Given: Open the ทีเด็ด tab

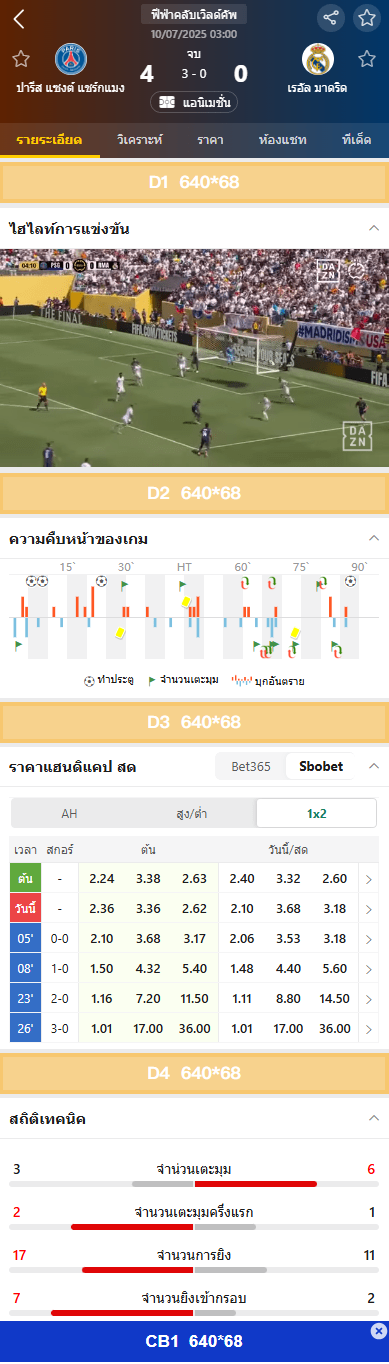Looking at the screenshot, I should (356, 140).
